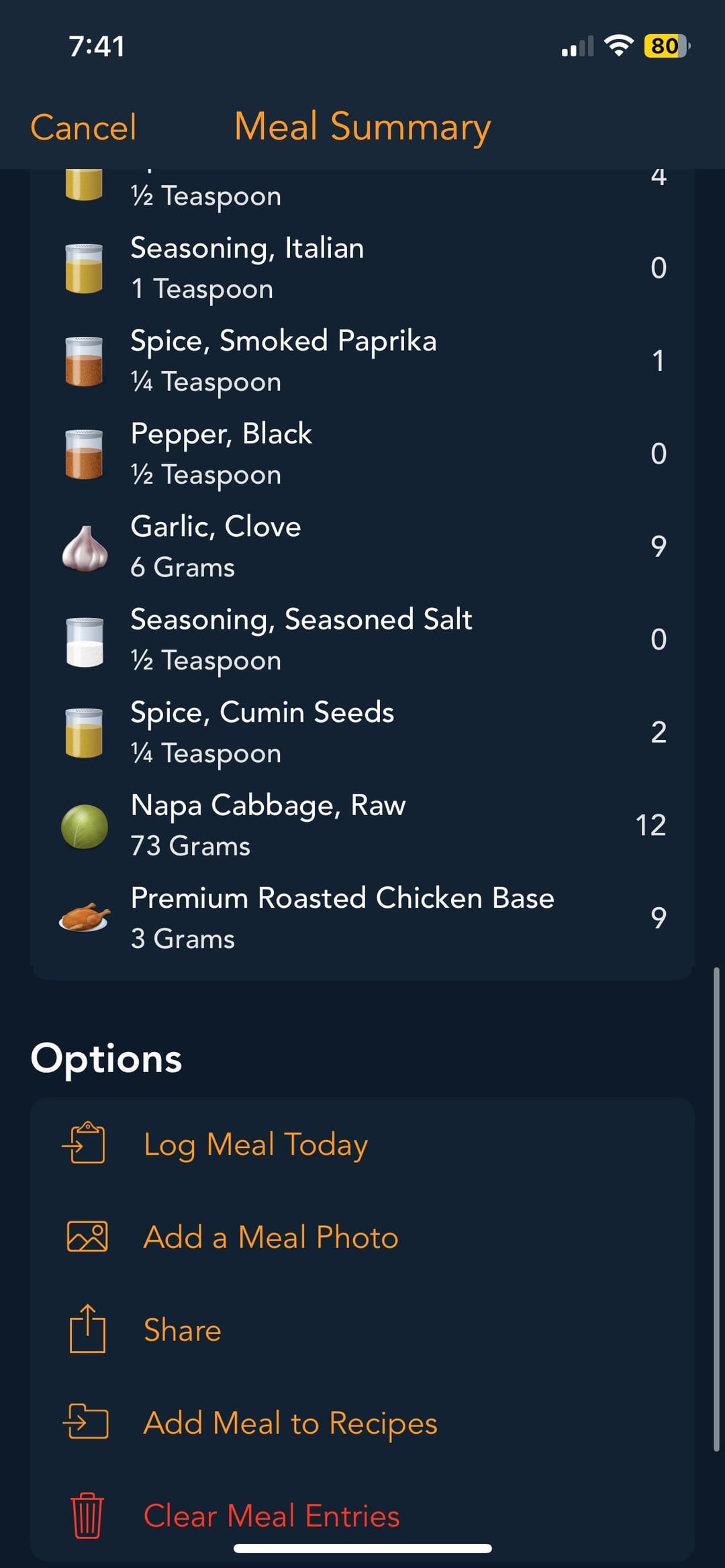The width and height of the screenshot is (725, 1568).
Task: Select the Seasoning, Seasoned Salt entry
Action: (x=362, y=639)
